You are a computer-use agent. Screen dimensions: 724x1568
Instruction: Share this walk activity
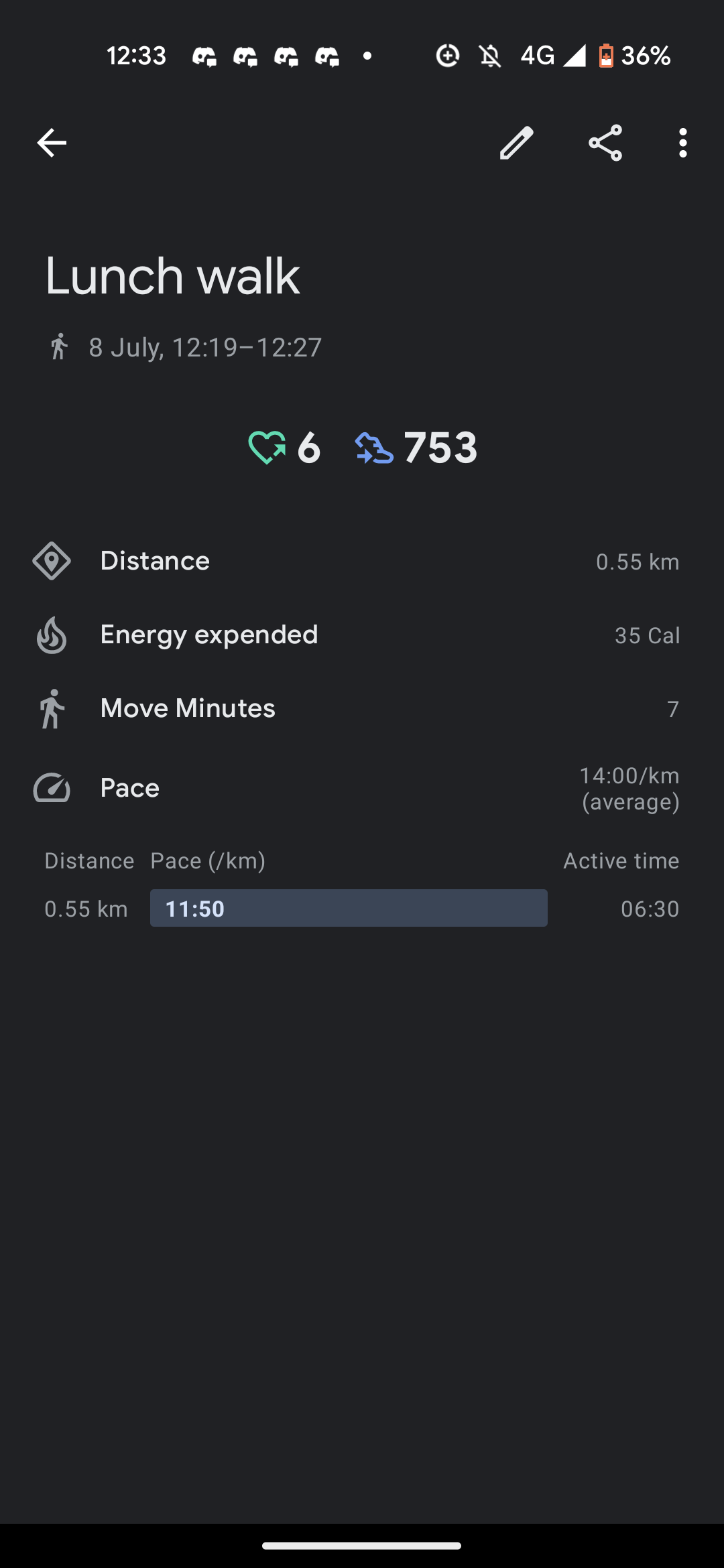tap(605, 143)
